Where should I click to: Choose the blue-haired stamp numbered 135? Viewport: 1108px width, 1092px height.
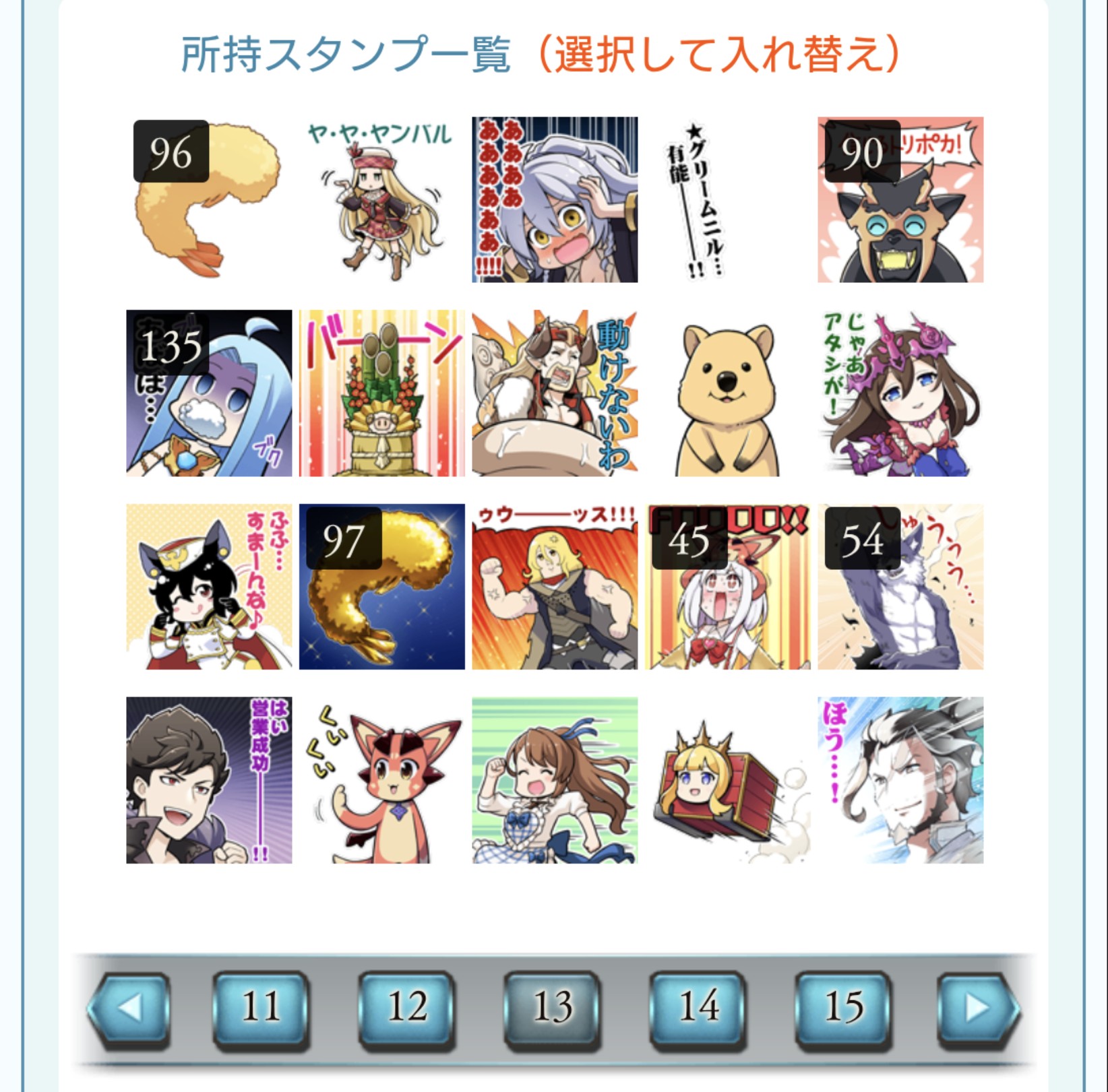209,393
